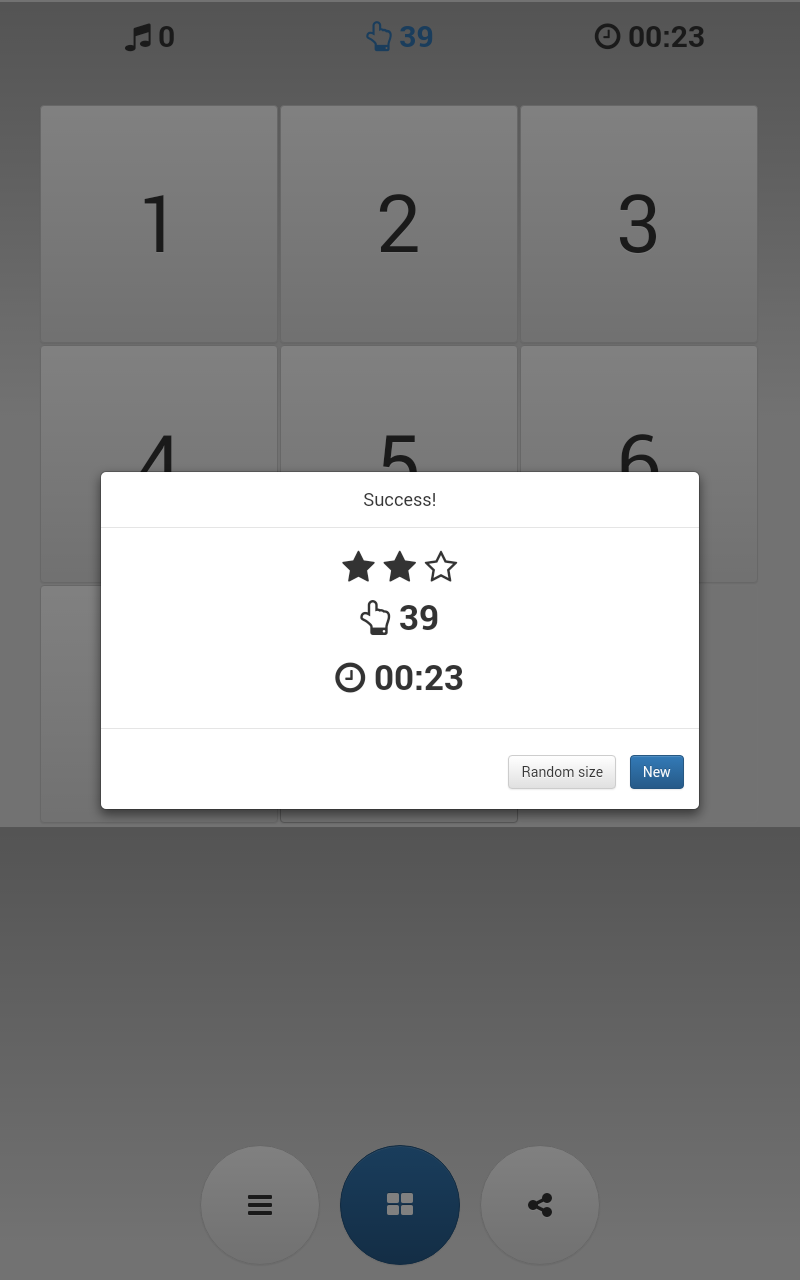Choose the Random size option
This screenshot has width=800, height=1280.
click(562, 772)
